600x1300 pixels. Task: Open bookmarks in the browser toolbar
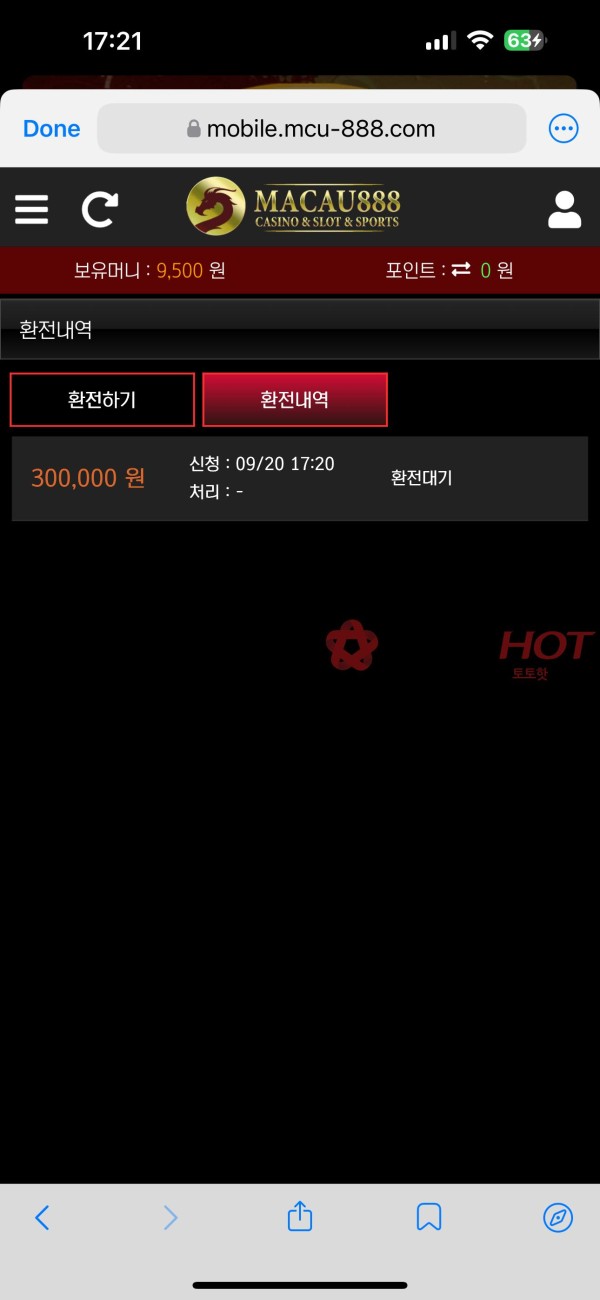[x=429, y=1217]
